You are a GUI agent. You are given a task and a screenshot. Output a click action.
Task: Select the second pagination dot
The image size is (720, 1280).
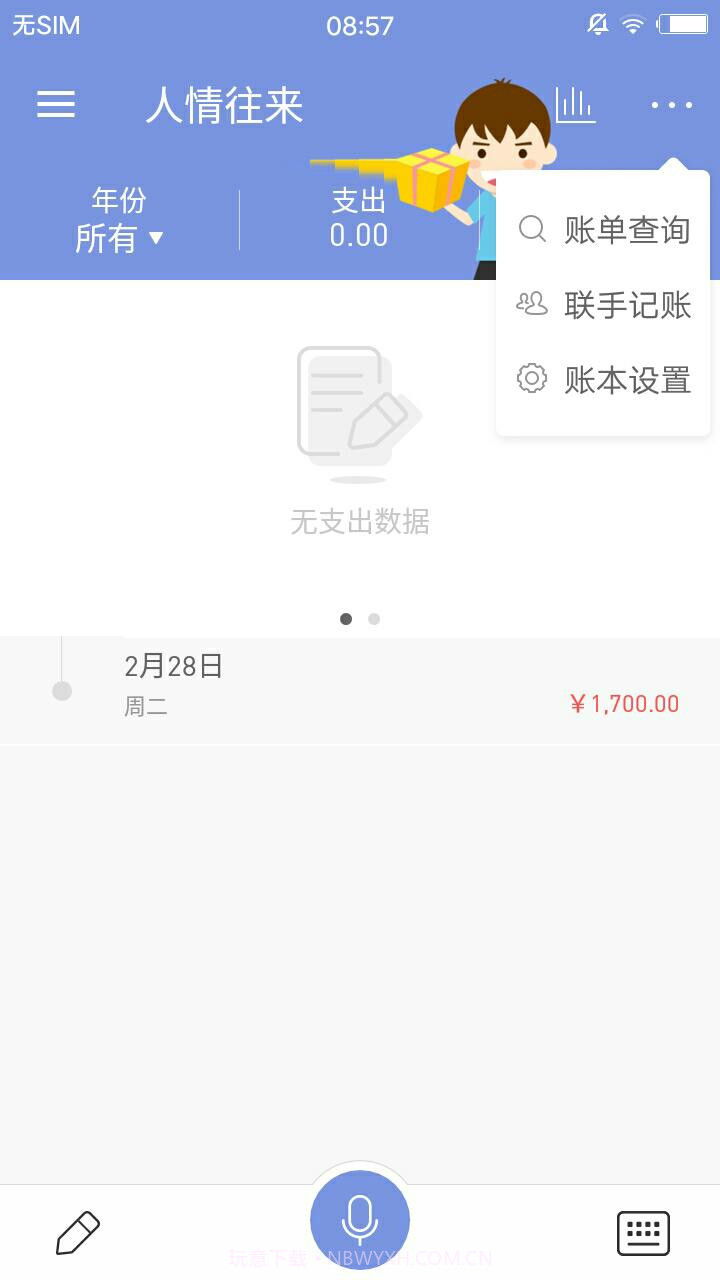(375, 619)
